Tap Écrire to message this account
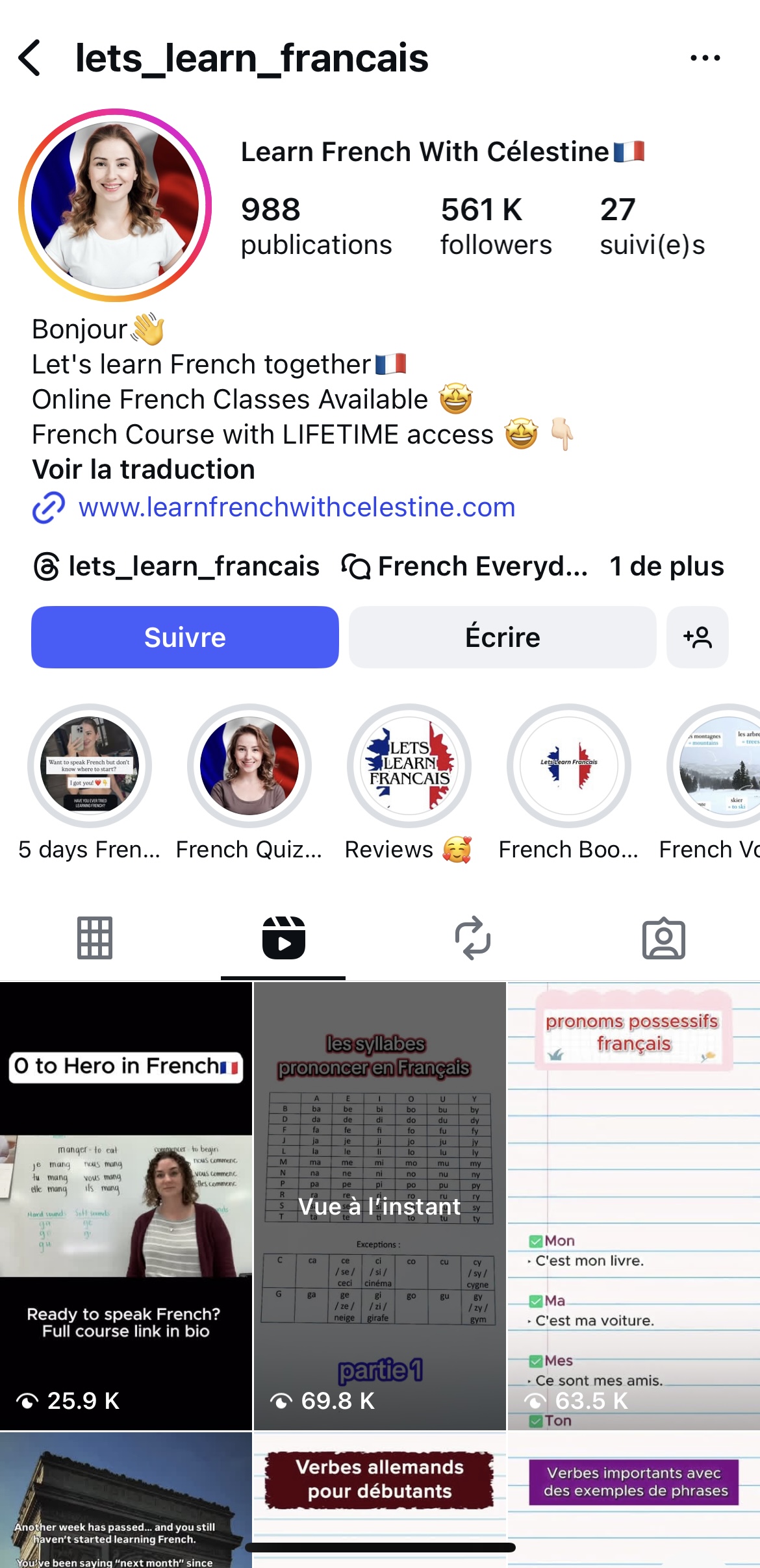Screen dimensions: 760x1568 pos(502,637)
